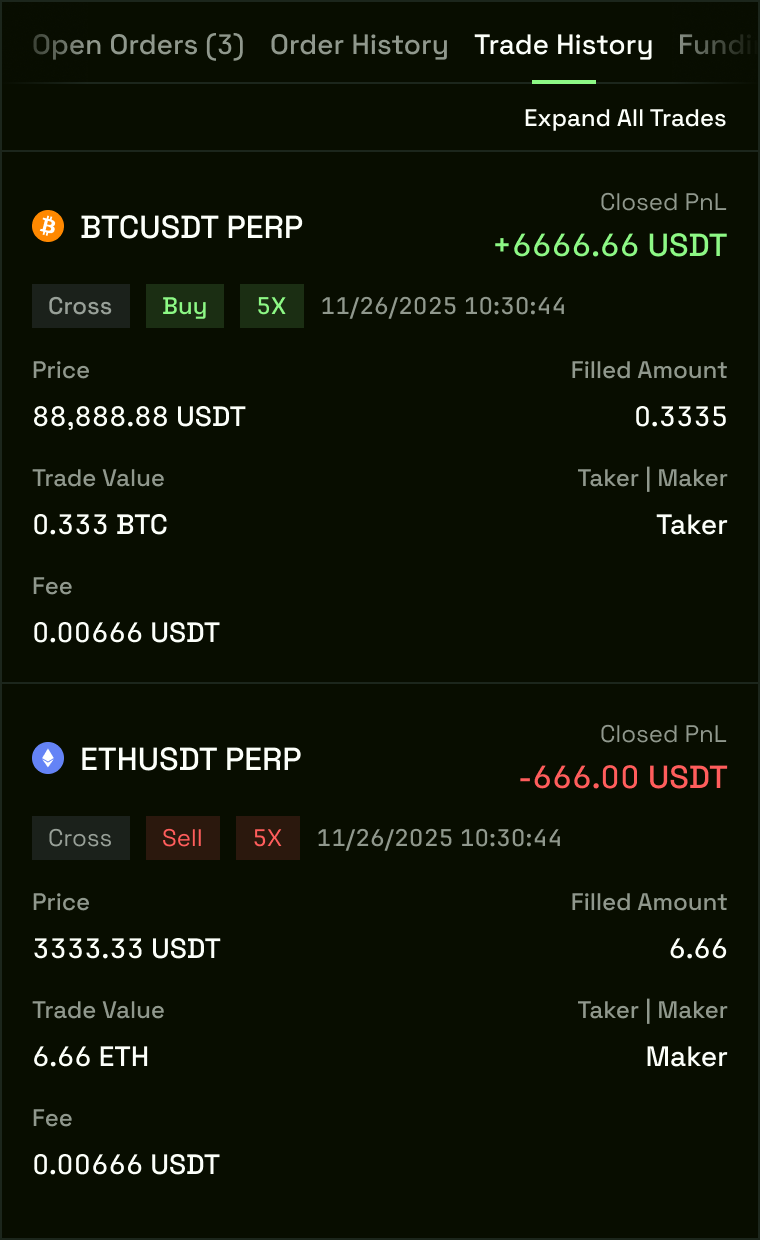Click the Cross margin badge on the ETH trade

(x=80, y=838)
